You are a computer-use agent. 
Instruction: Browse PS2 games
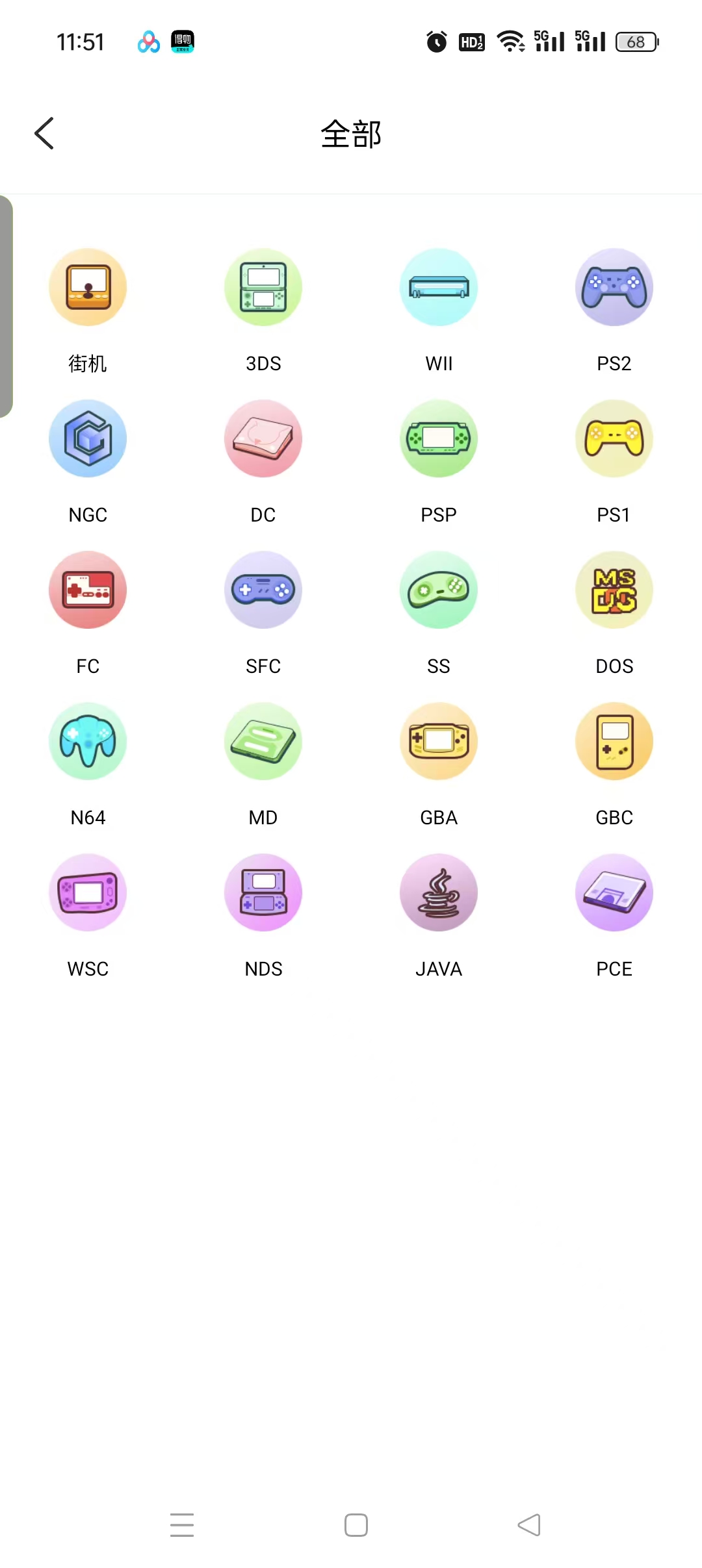[614, 288]
